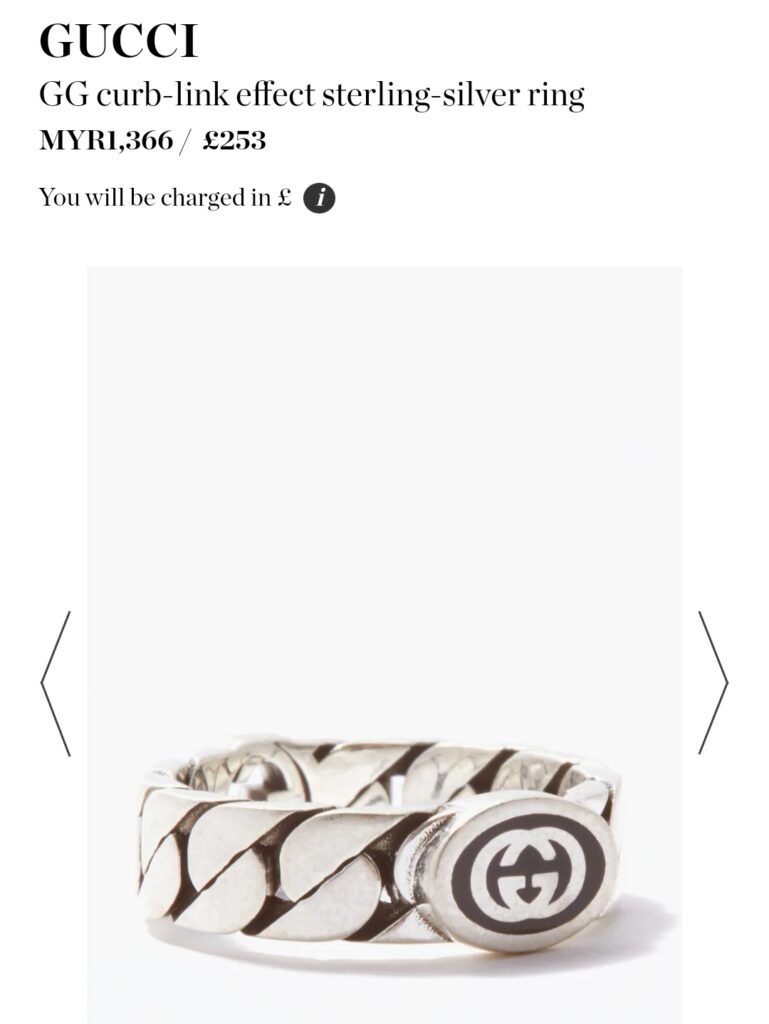Go to the previous product image

coord(56,683)
